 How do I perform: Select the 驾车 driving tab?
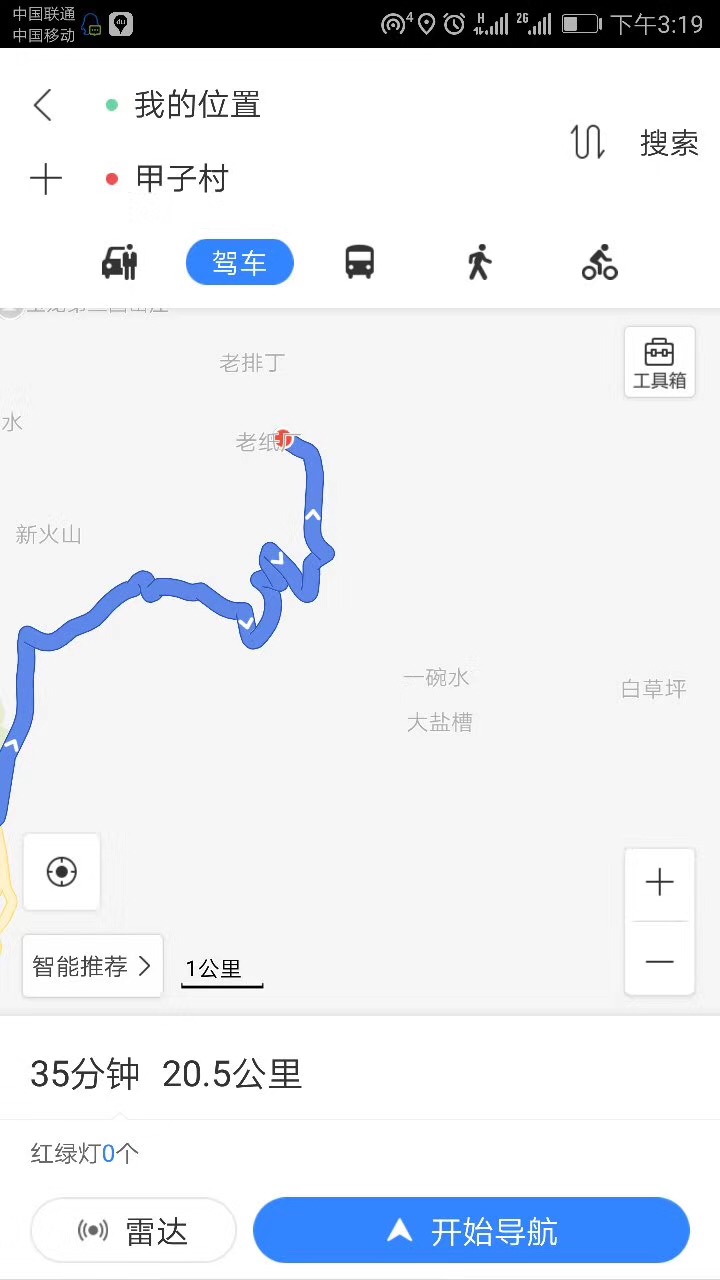click(x=240, y=262)
